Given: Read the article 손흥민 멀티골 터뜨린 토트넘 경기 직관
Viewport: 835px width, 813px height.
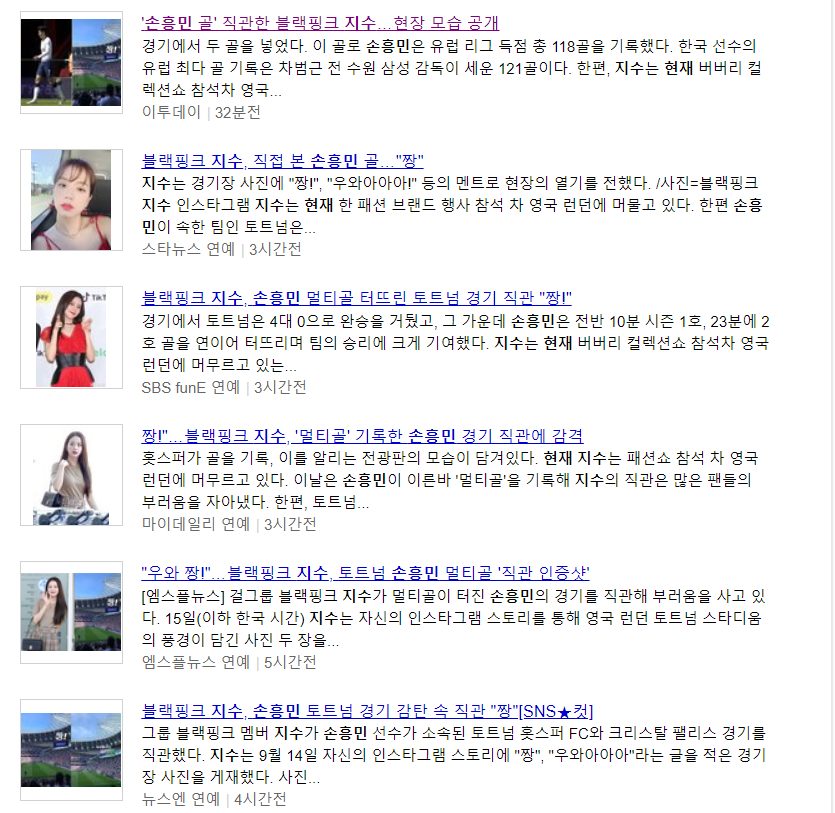Looking at the screenshot, I should (356, 298).
